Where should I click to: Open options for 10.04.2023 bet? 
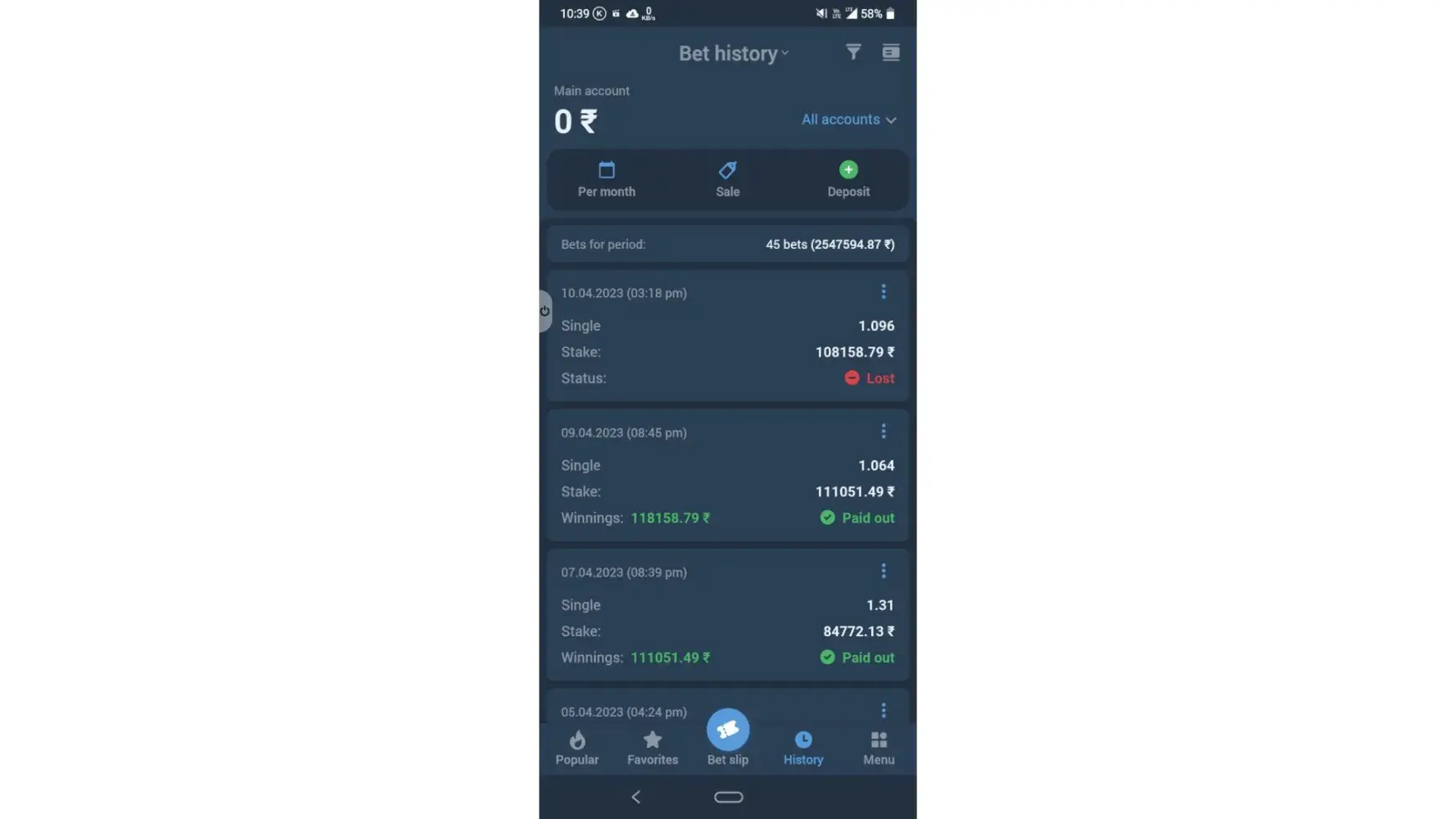(x=883, y=292)
